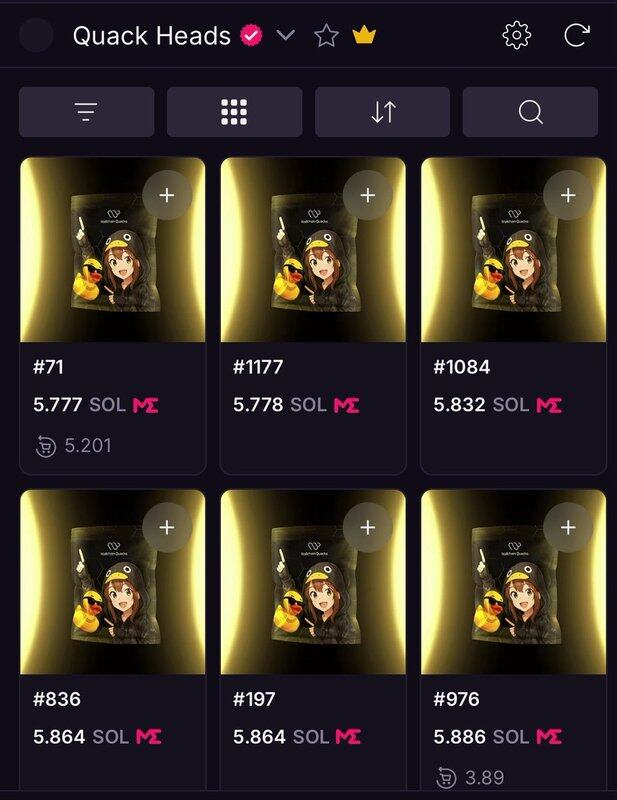Screen dimensions: 617x800
Task: Open the sort order options
Action: pos(382,112)
